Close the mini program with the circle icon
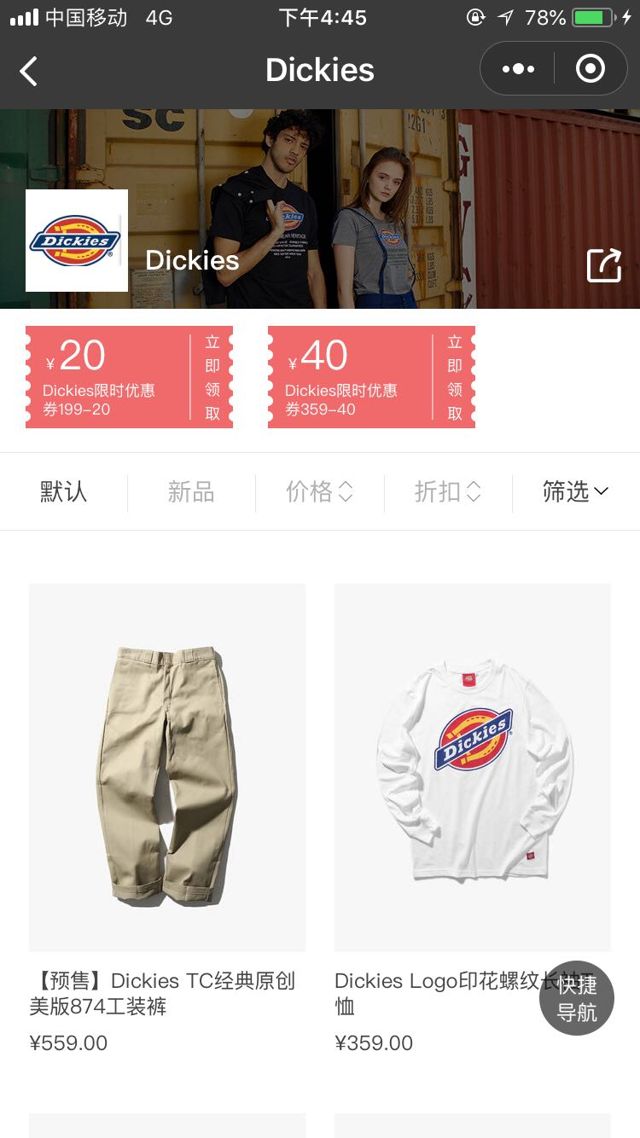 click(x=591, y=69)
